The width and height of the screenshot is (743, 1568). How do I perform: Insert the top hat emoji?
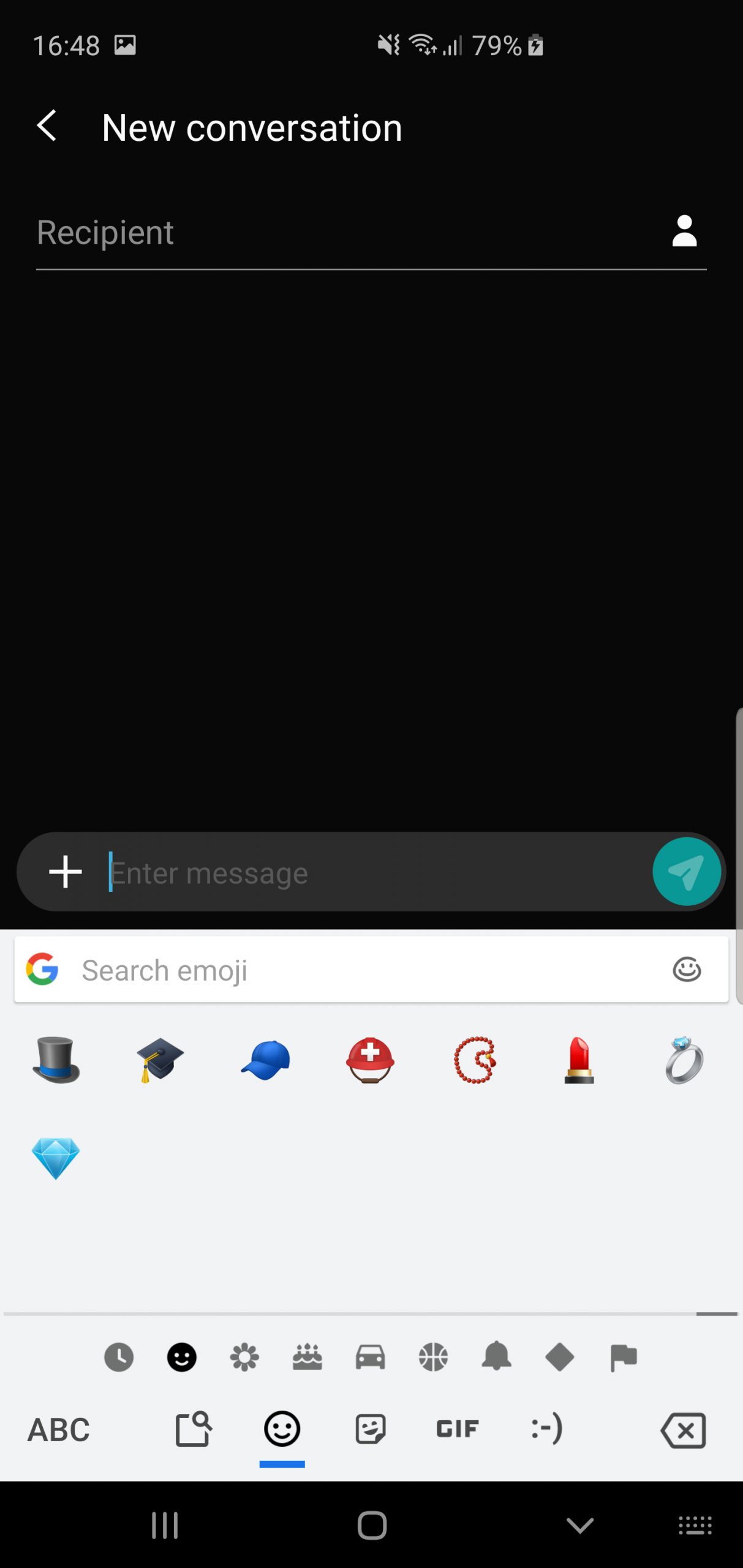click(56, 1060)
